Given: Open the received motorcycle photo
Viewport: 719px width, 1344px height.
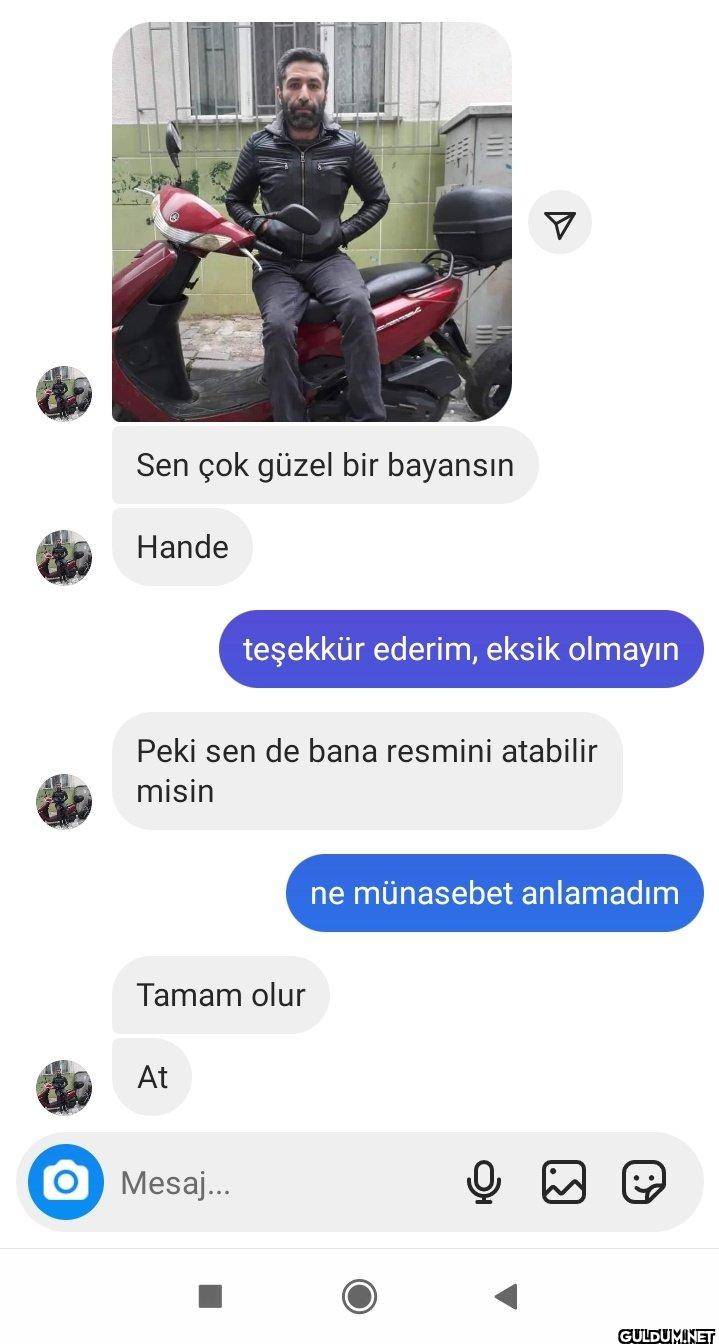Looking at the screenshot, I should coord(311,221).
